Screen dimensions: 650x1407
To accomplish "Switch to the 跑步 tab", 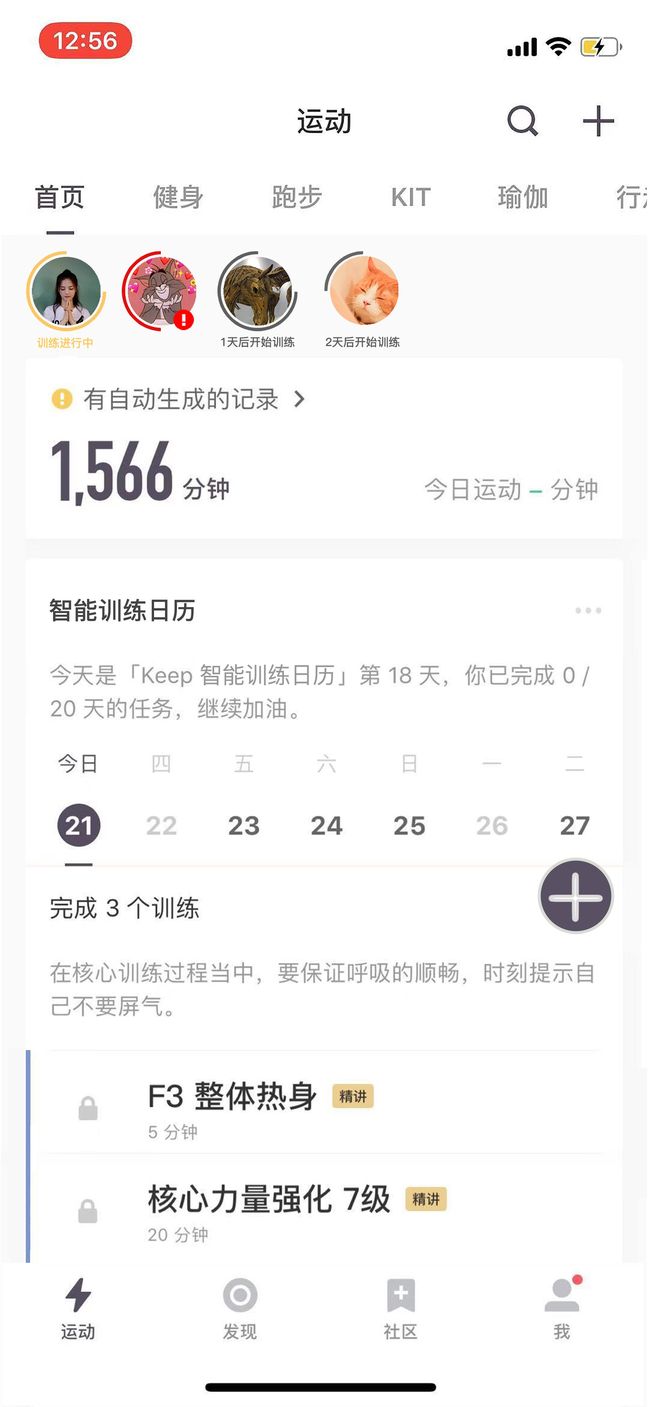I will click(x=297, y=197).
